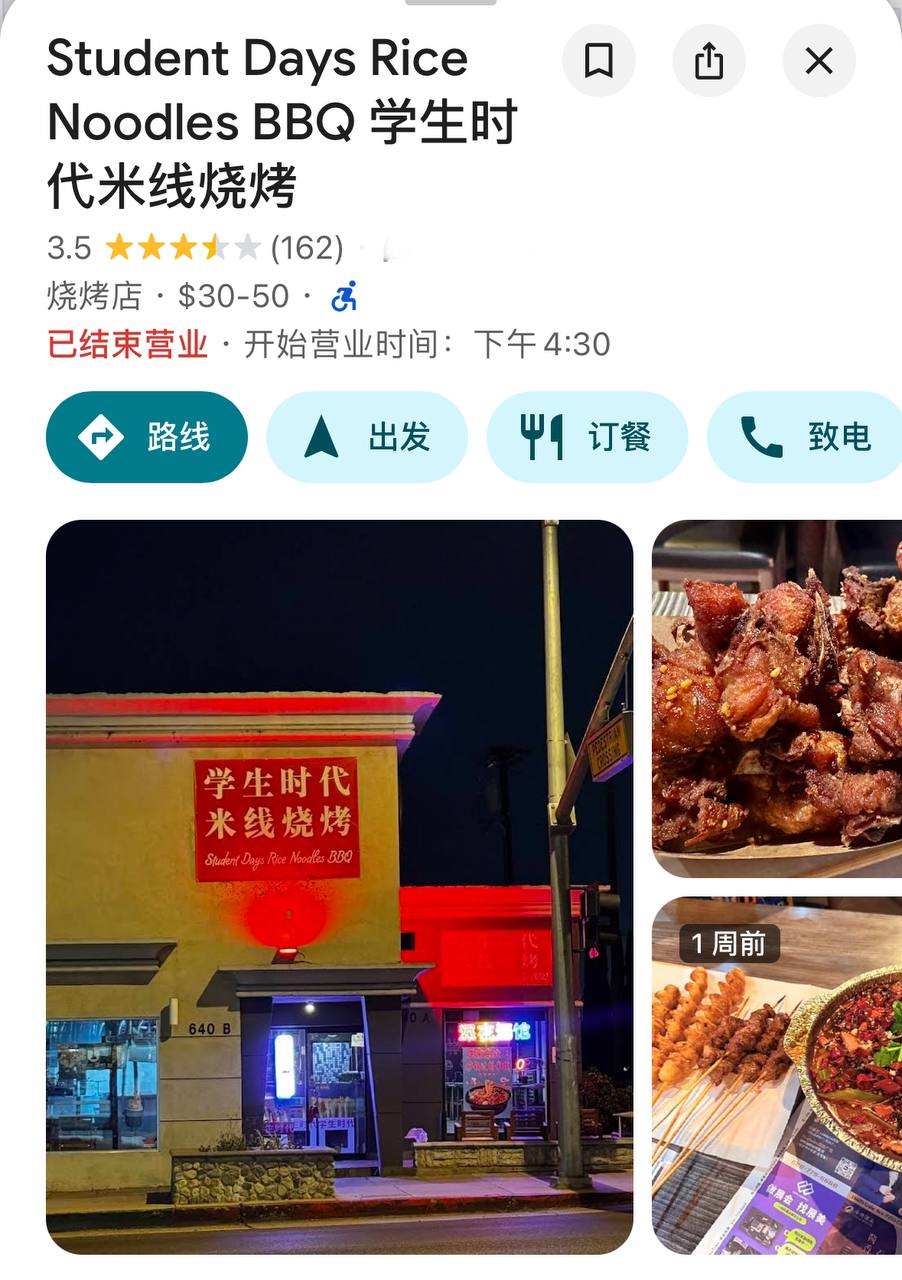This screenshot has height=1280, width=902.
Task: Open the 路线 directions button
Action: tap(146, 436)
